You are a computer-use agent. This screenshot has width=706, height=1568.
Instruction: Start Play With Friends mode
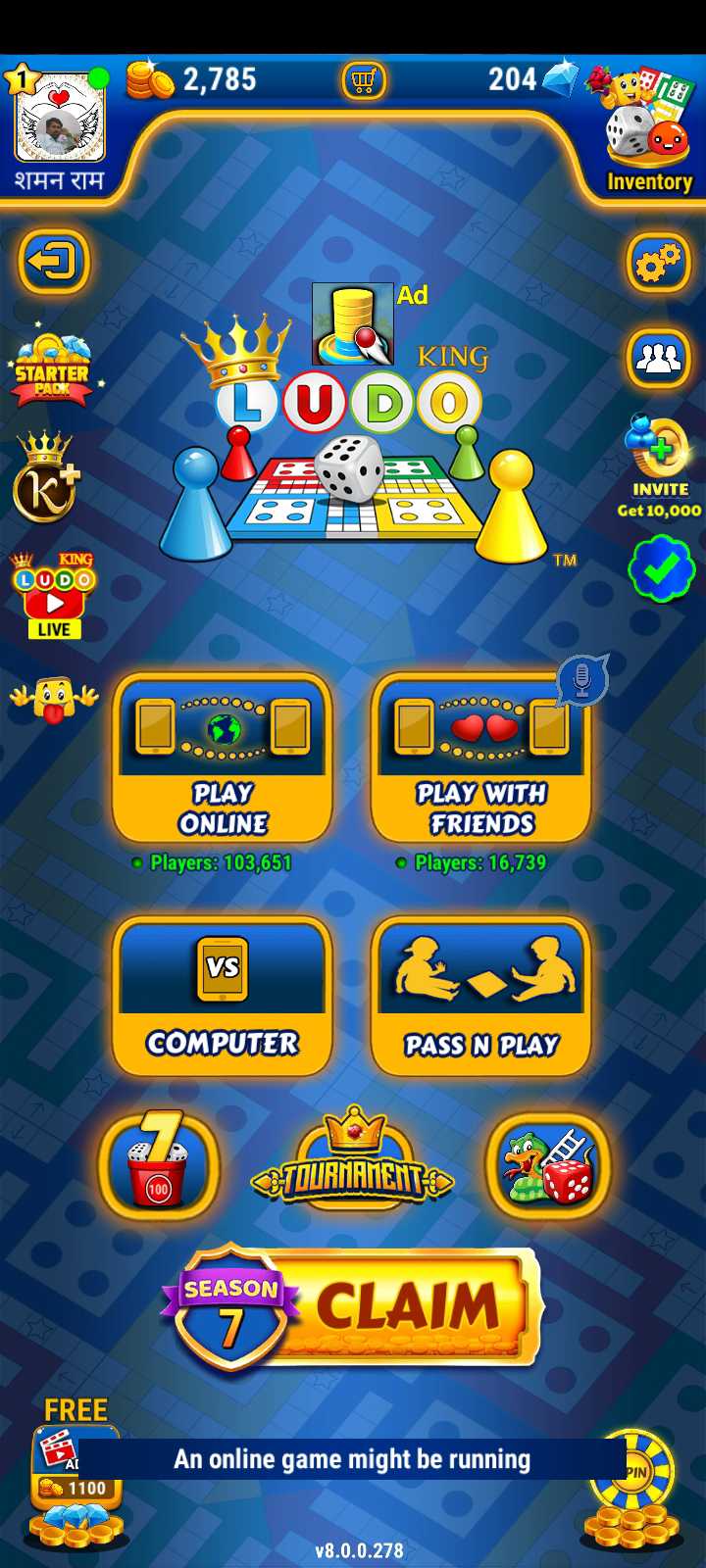tap(481, 758)
